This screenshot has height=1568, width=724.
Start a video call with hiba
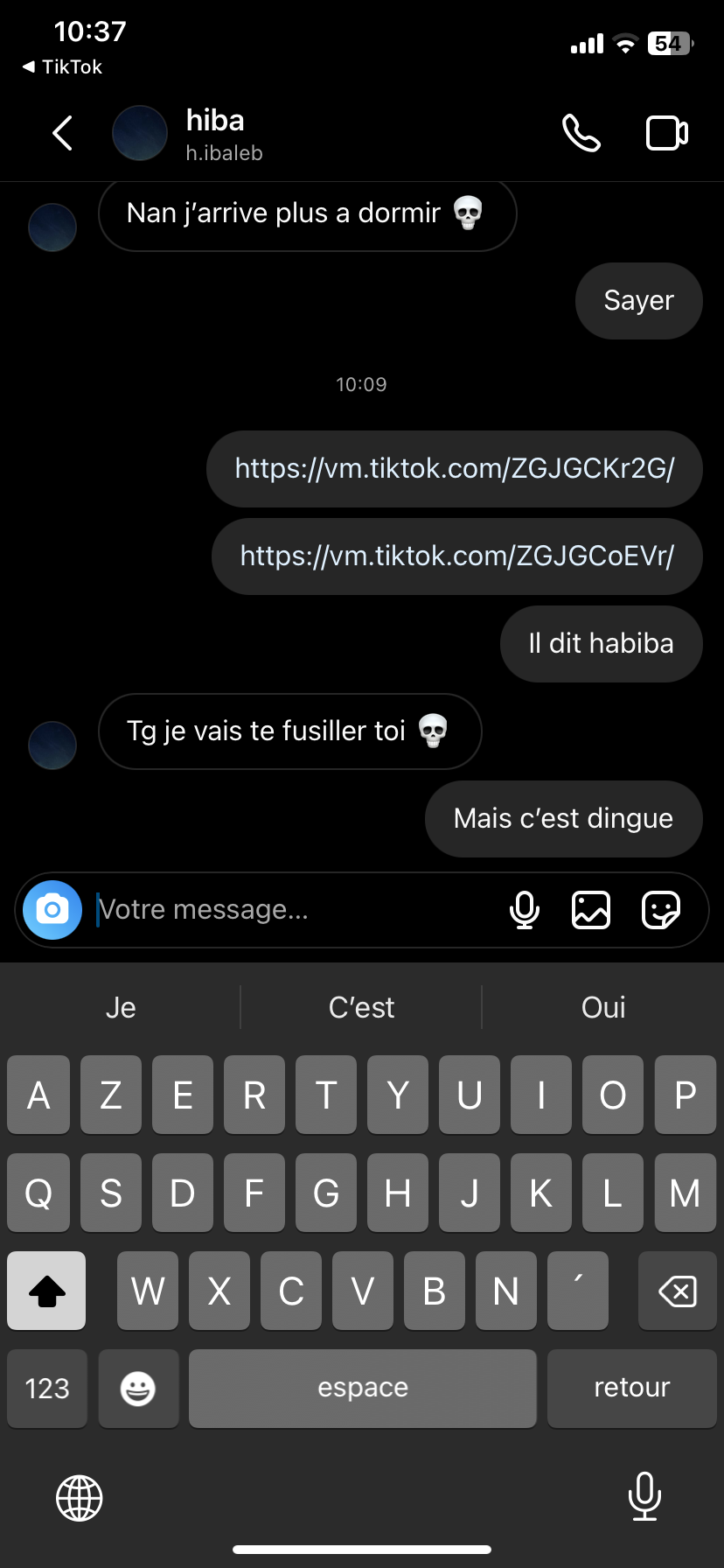tap(666, 134)
